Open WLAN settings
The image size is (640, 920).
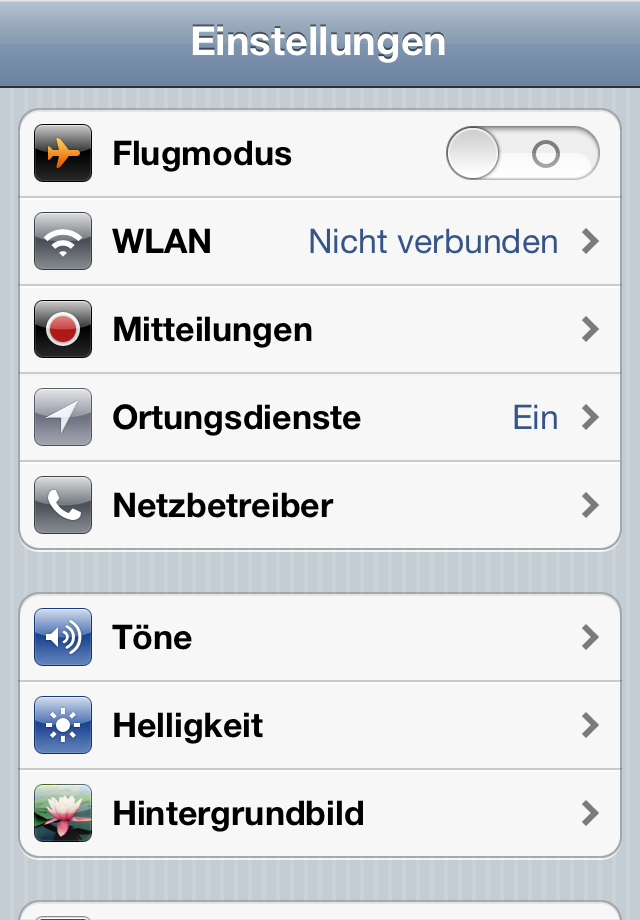click(320, 242)
